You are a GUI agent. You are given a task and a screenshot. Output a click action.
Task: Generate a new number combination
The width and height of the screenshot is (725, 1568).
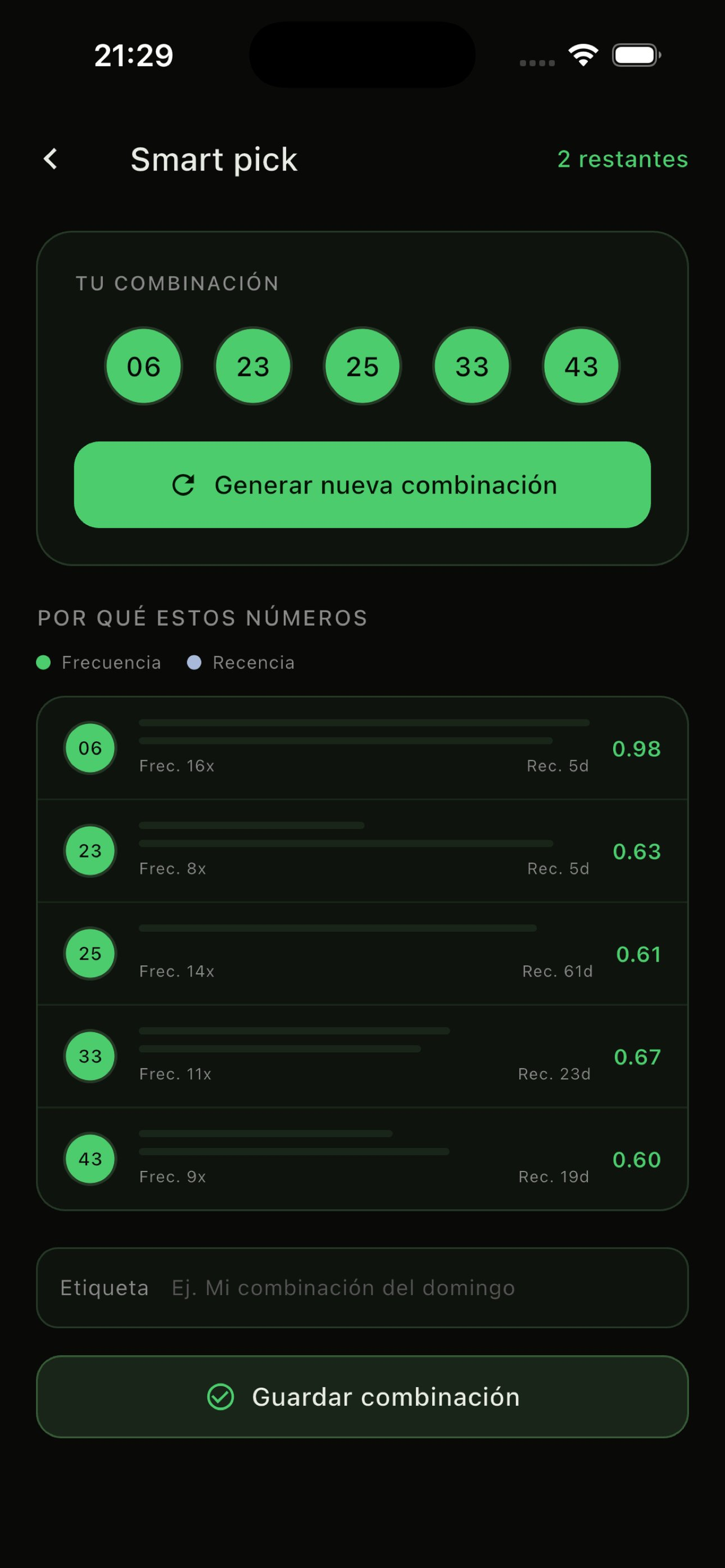click(x=362, y=484)
